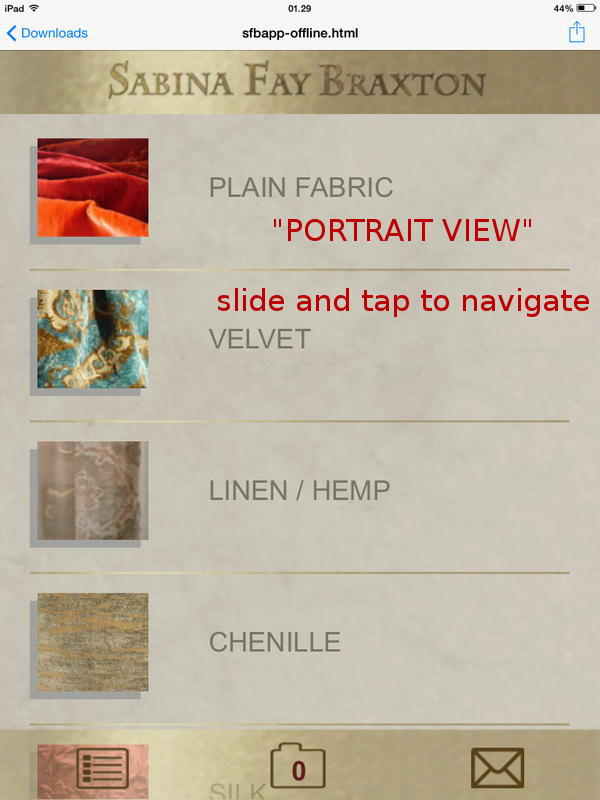Open the camera folder with 0 items

pos(298,768)
